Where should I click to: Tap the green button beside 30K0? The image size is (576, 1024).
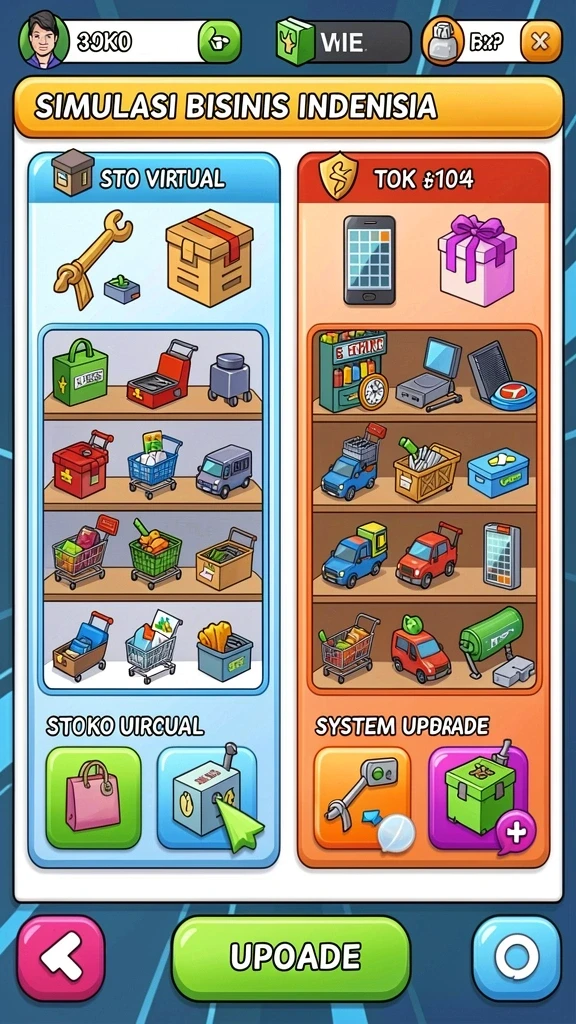[x=219, y=42]
